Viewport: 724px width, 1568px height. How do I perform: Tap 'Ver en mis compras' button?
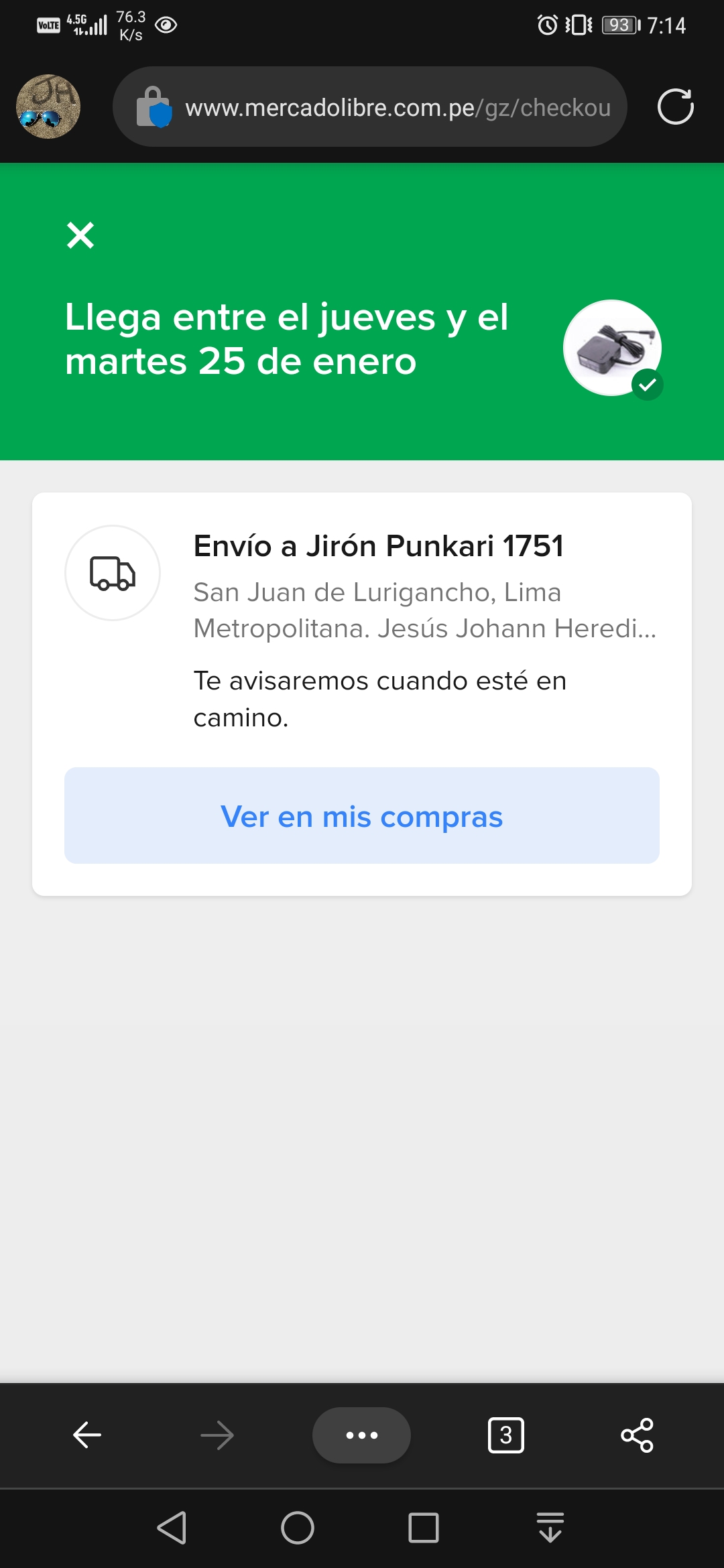[362, 815]
